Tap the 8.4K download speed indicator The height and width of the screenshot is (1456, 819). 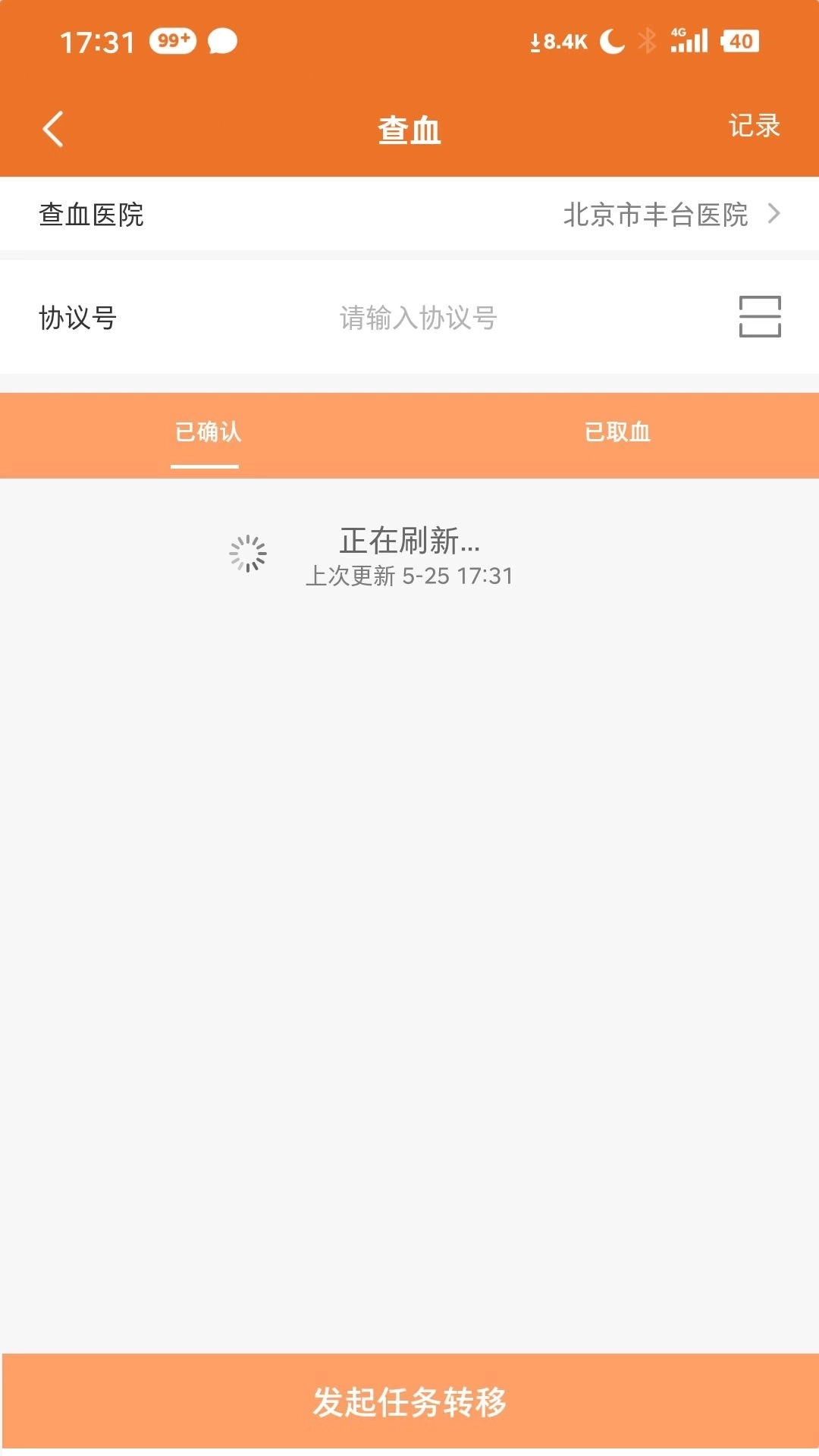(557, 42)
